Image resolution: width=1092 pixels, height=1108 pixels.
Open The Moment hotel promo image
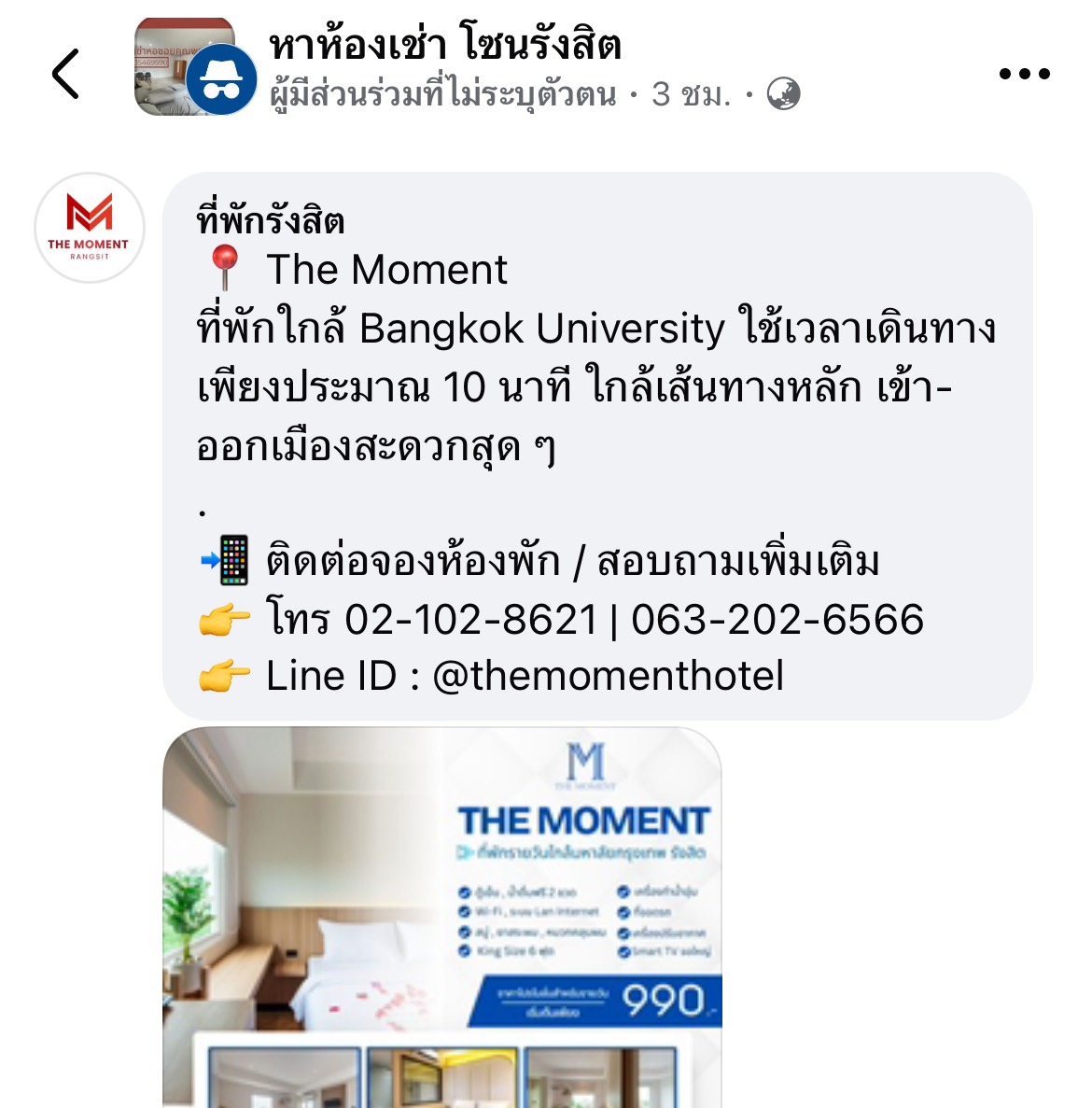coord(442,917)
